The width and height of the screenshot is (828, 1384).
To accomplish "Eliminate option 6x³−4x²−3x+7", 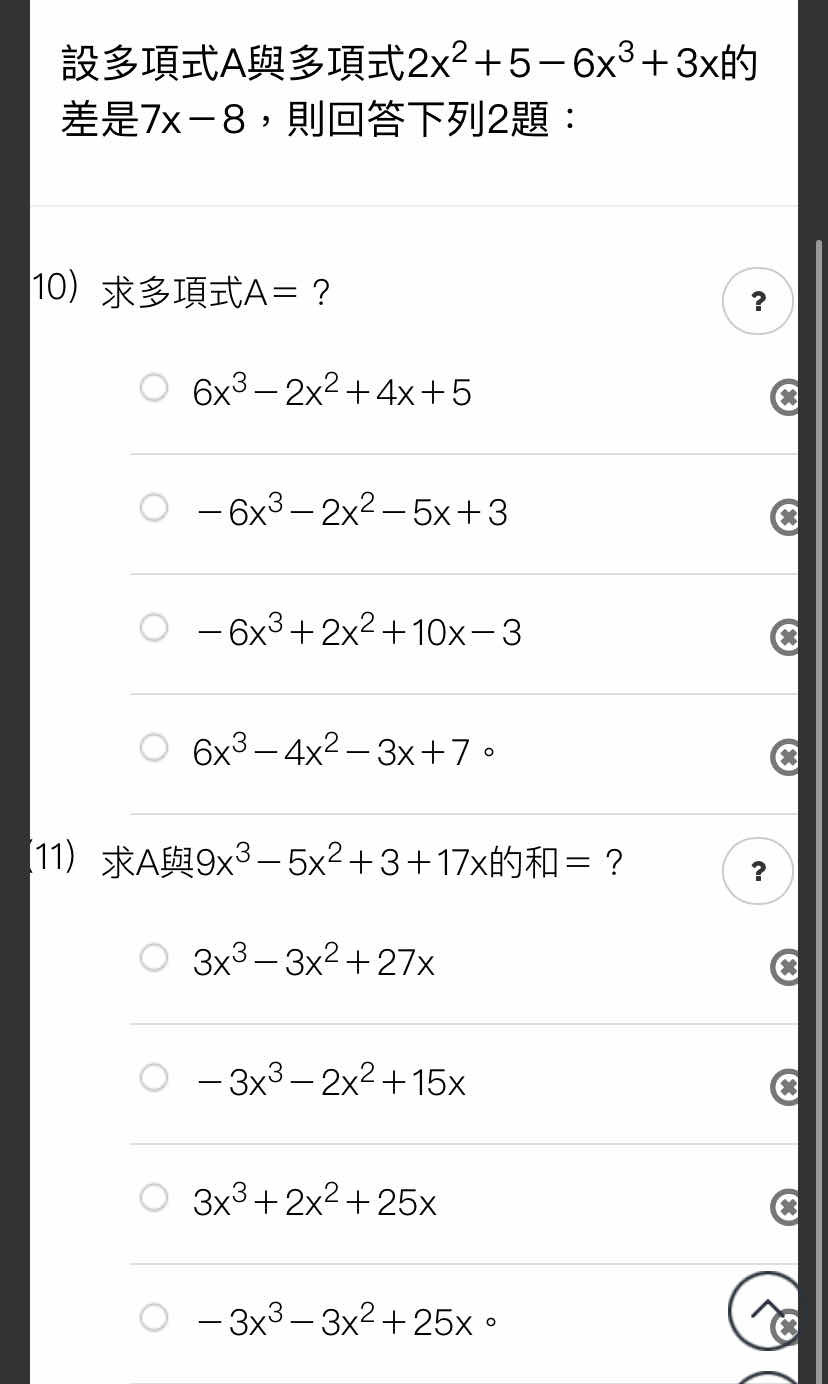I will [785, 757].
